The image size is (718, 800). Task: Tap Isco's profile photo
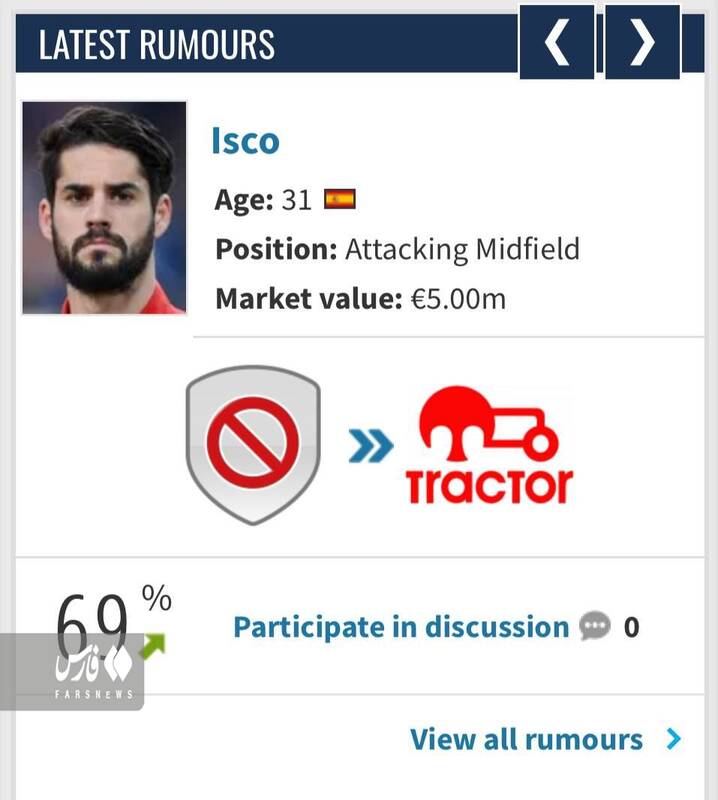(104, 208)
